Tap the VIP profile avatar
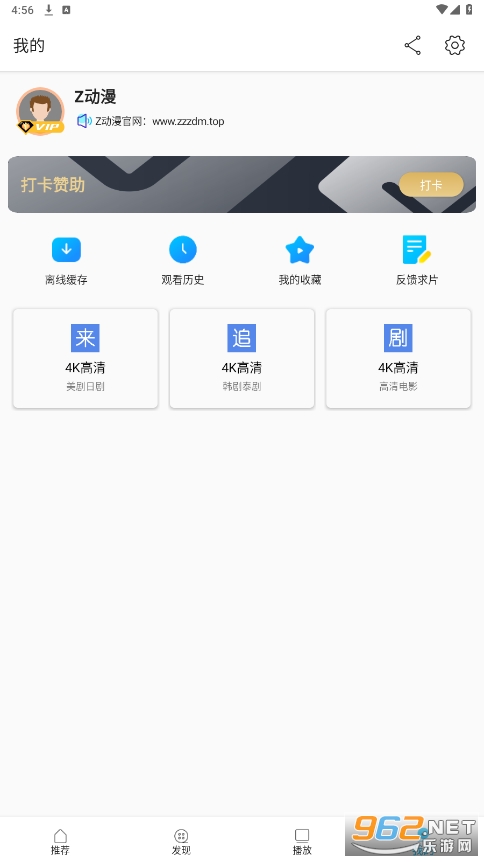Viewport: 484px width, 862px height. click(40, 111)
